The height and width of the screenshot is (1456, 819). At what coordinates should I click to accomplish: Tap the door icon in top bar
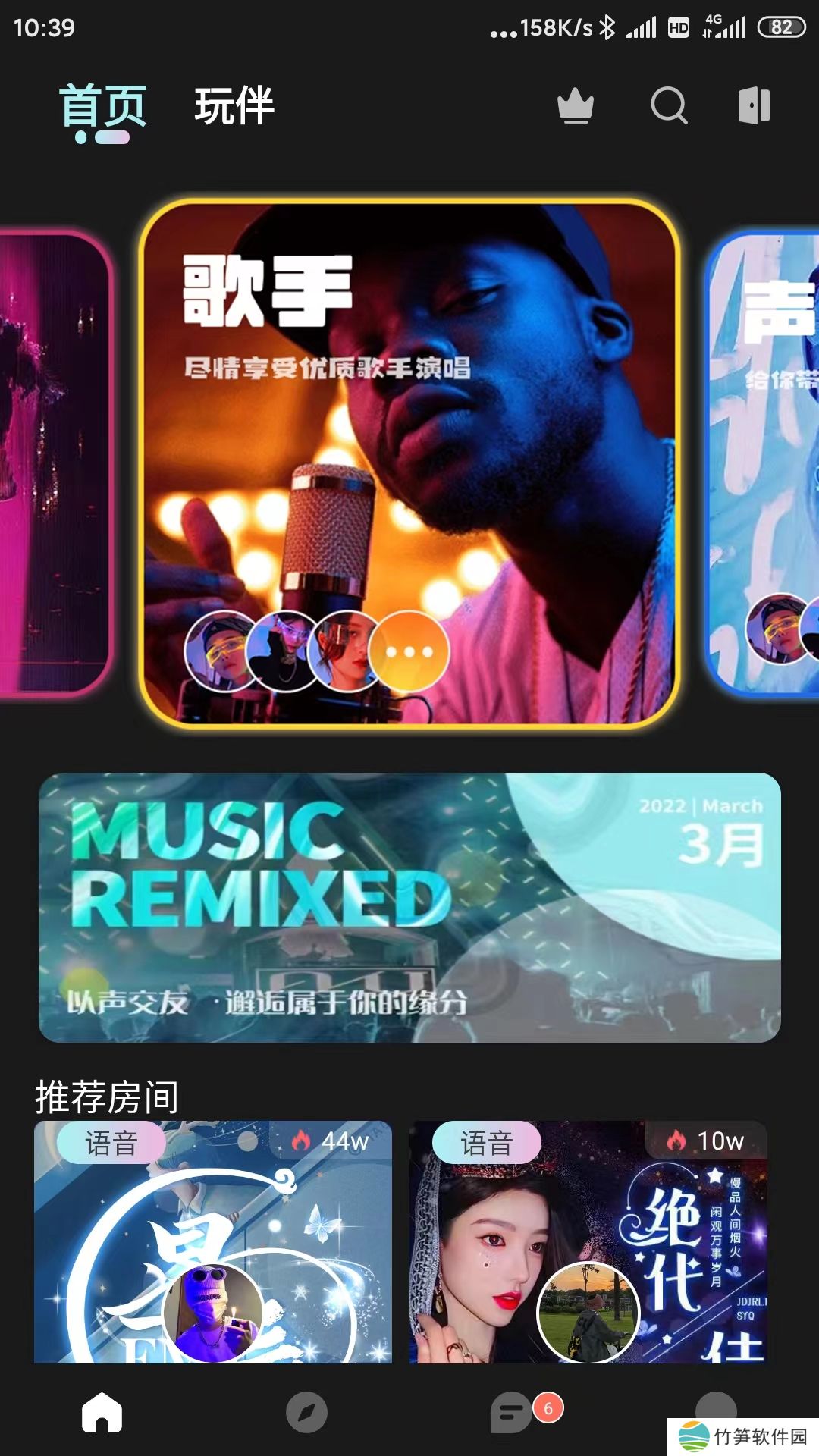coord(754,105)
